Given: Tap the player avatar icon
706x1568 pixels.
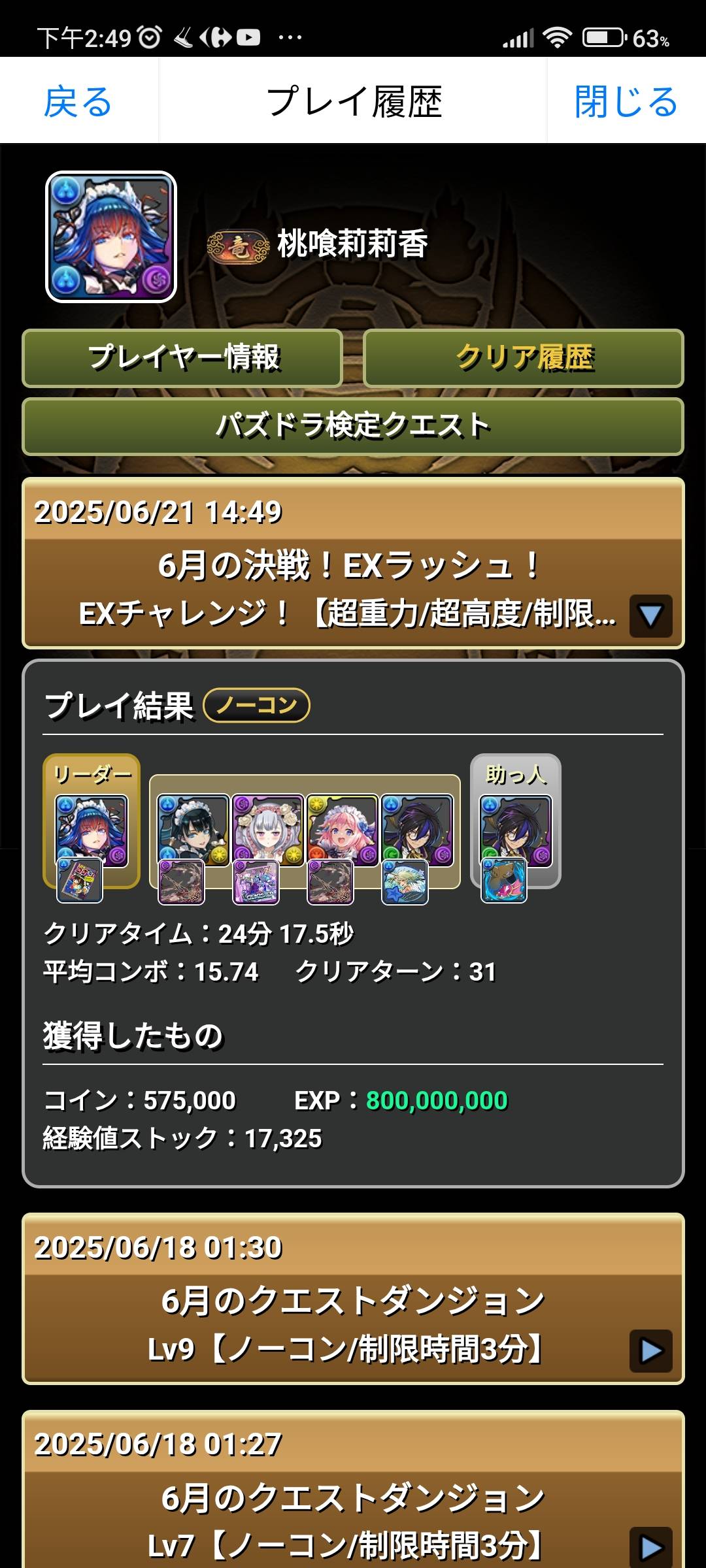Looking at the screenshot, I should pyautogui.click(x=111, y=237).
